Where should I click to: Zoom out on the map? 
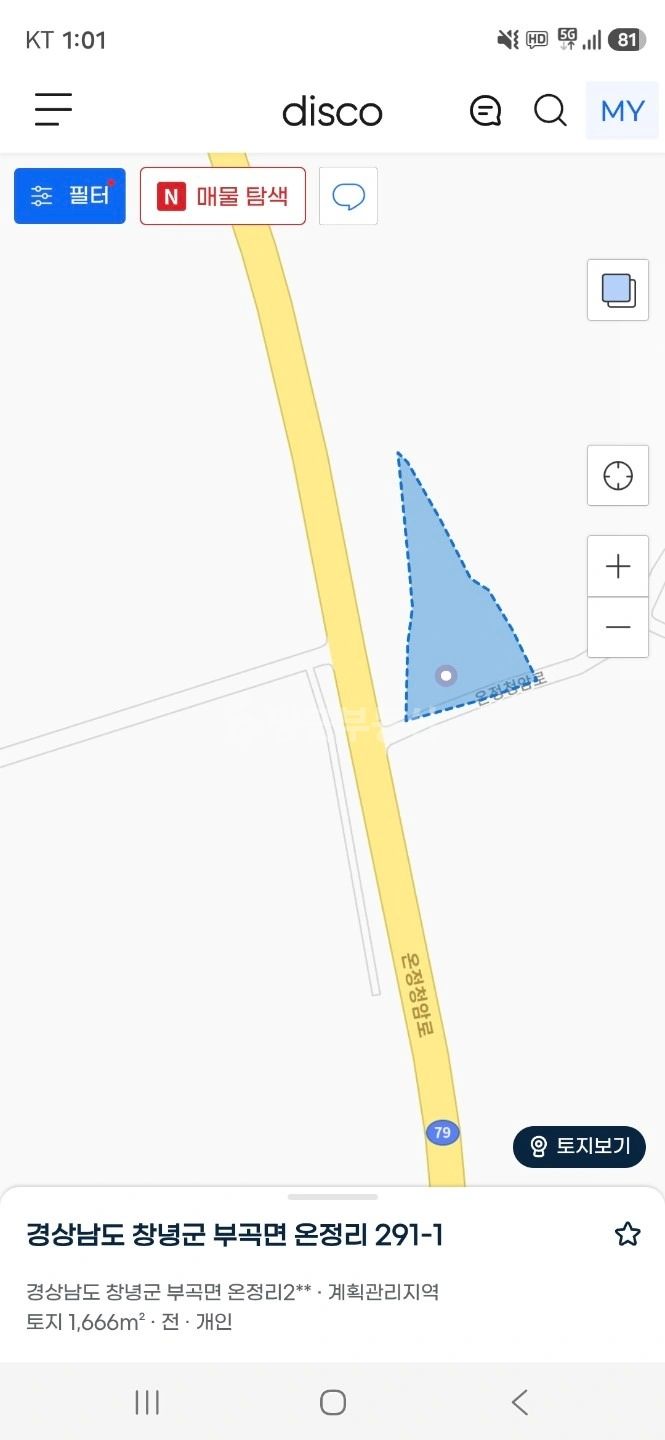point(618,628)
